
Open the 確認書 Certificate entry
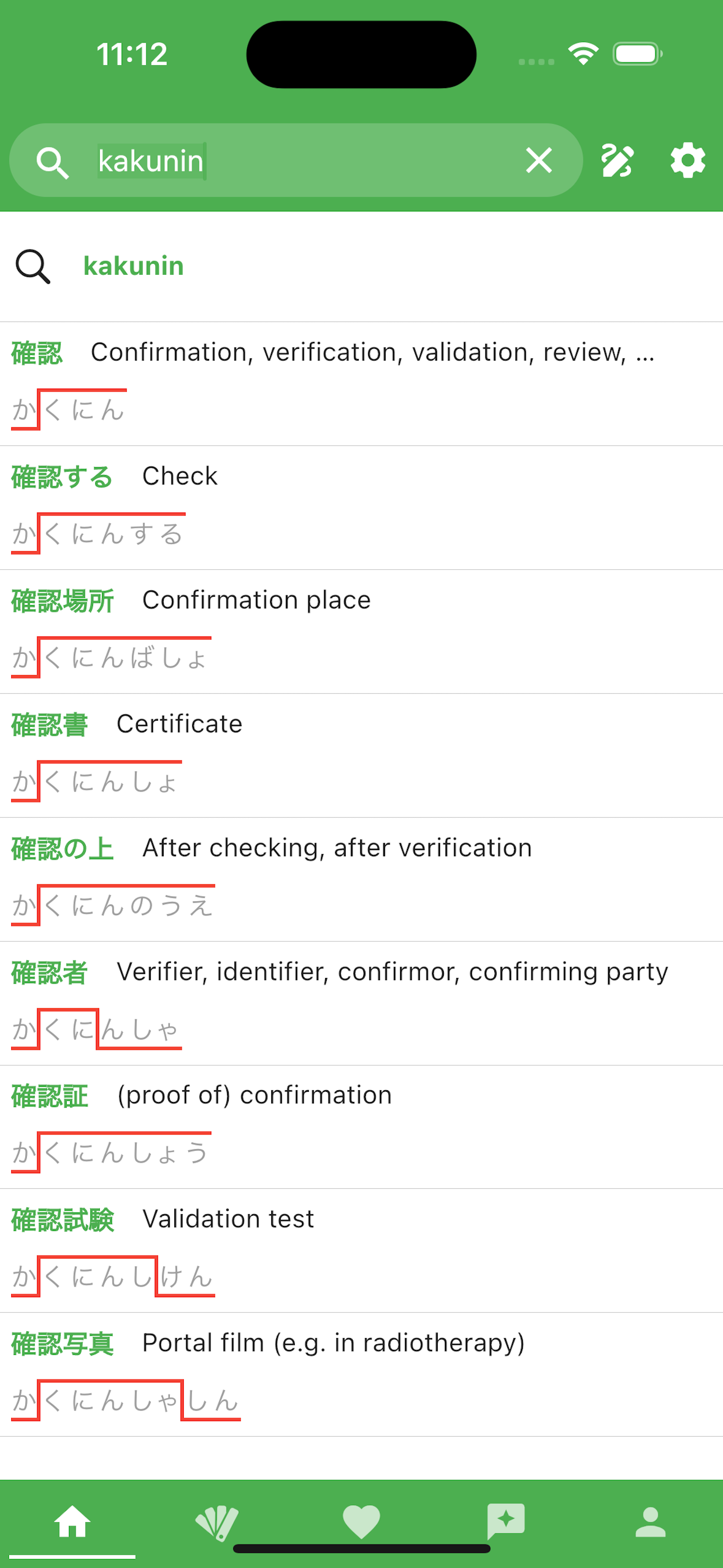[x=361, y=755]
